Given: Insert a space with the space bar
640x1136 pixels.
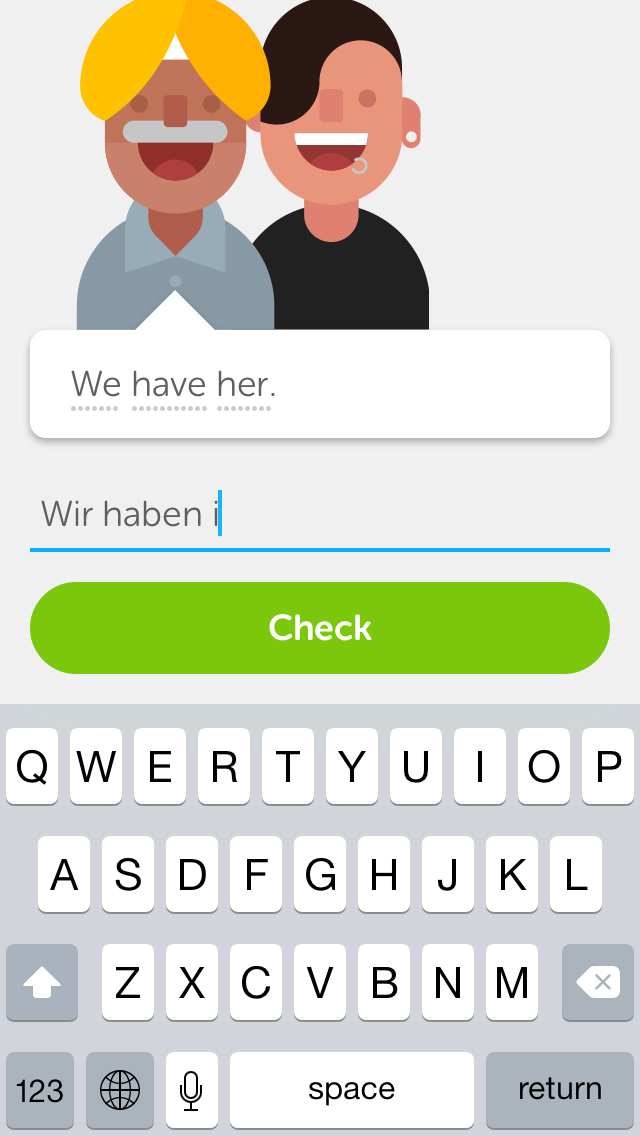Looking at the screenshot, I should pyautogui.click(x=352, y=1090).
